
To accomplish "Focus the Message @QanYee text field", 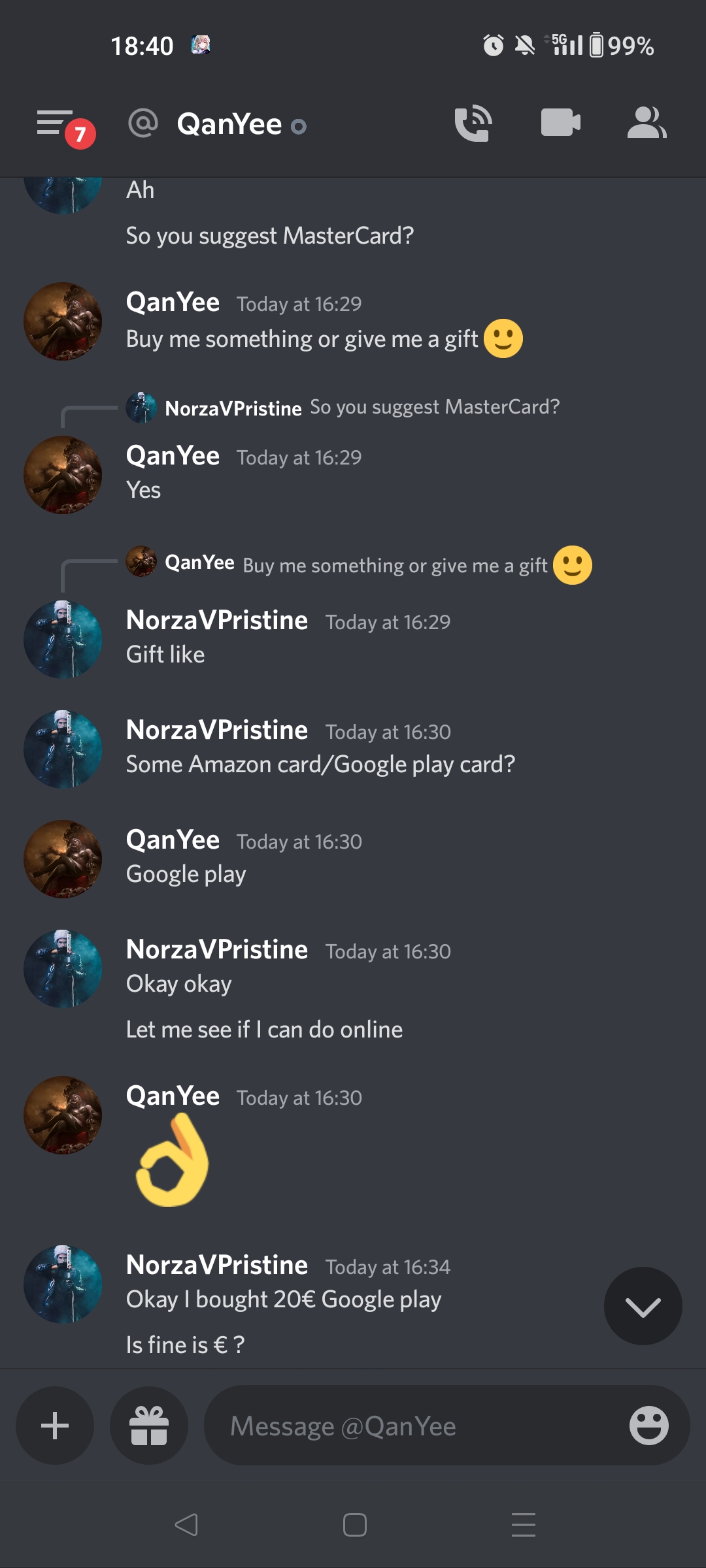I will (418, 1426).
